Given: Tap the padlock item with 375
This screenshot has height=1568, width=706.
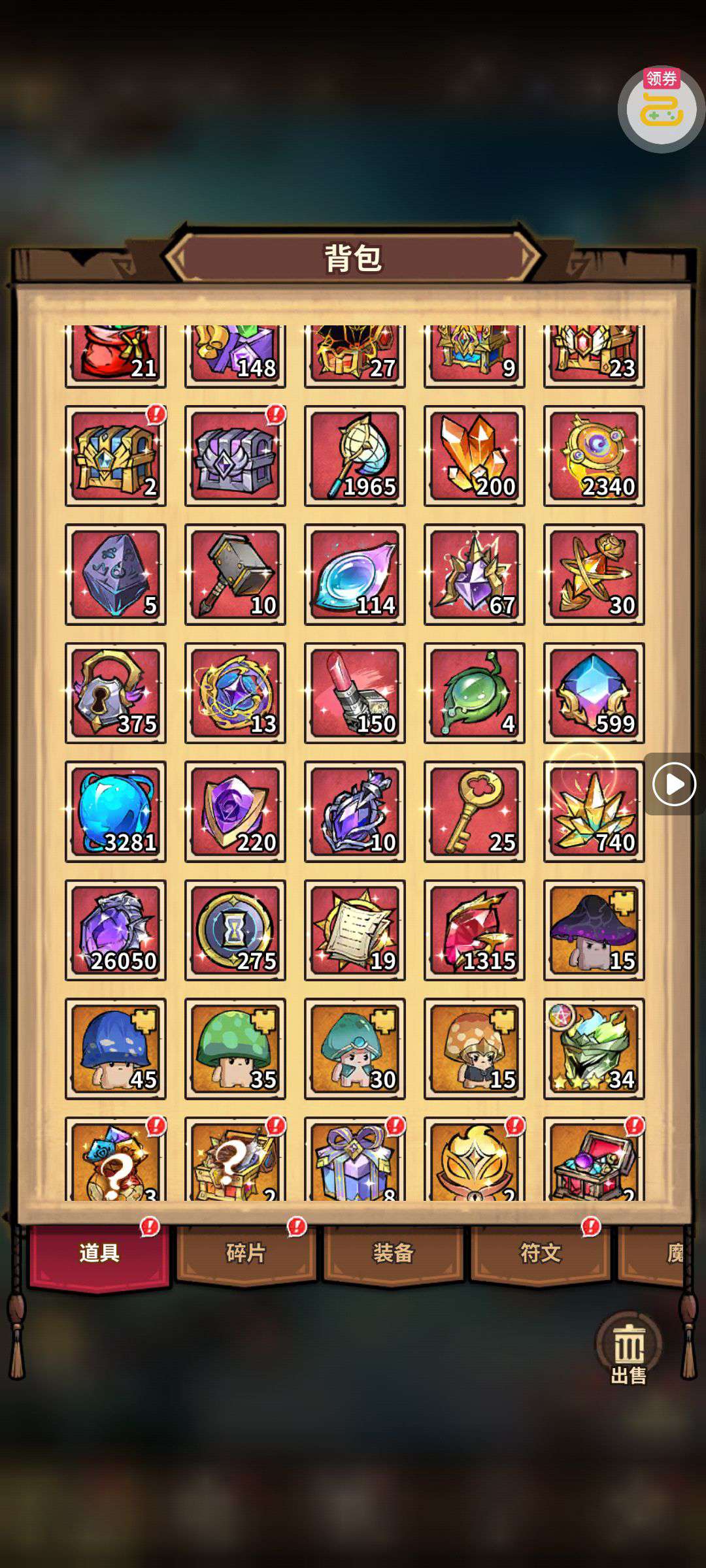Looking at the screenshot, I should 116,693.
